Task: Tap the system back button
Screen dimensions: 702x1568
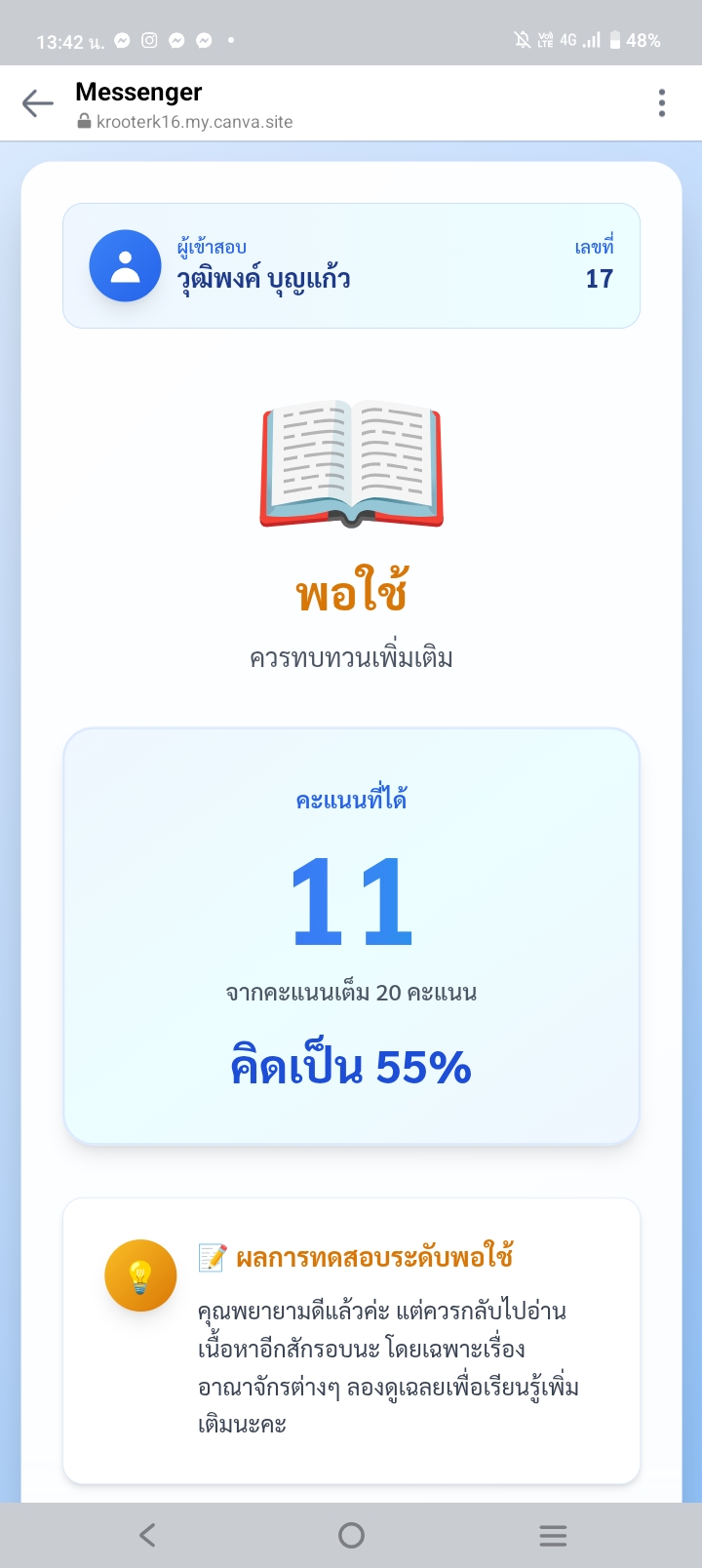Action: click(x=147, y=1535)
